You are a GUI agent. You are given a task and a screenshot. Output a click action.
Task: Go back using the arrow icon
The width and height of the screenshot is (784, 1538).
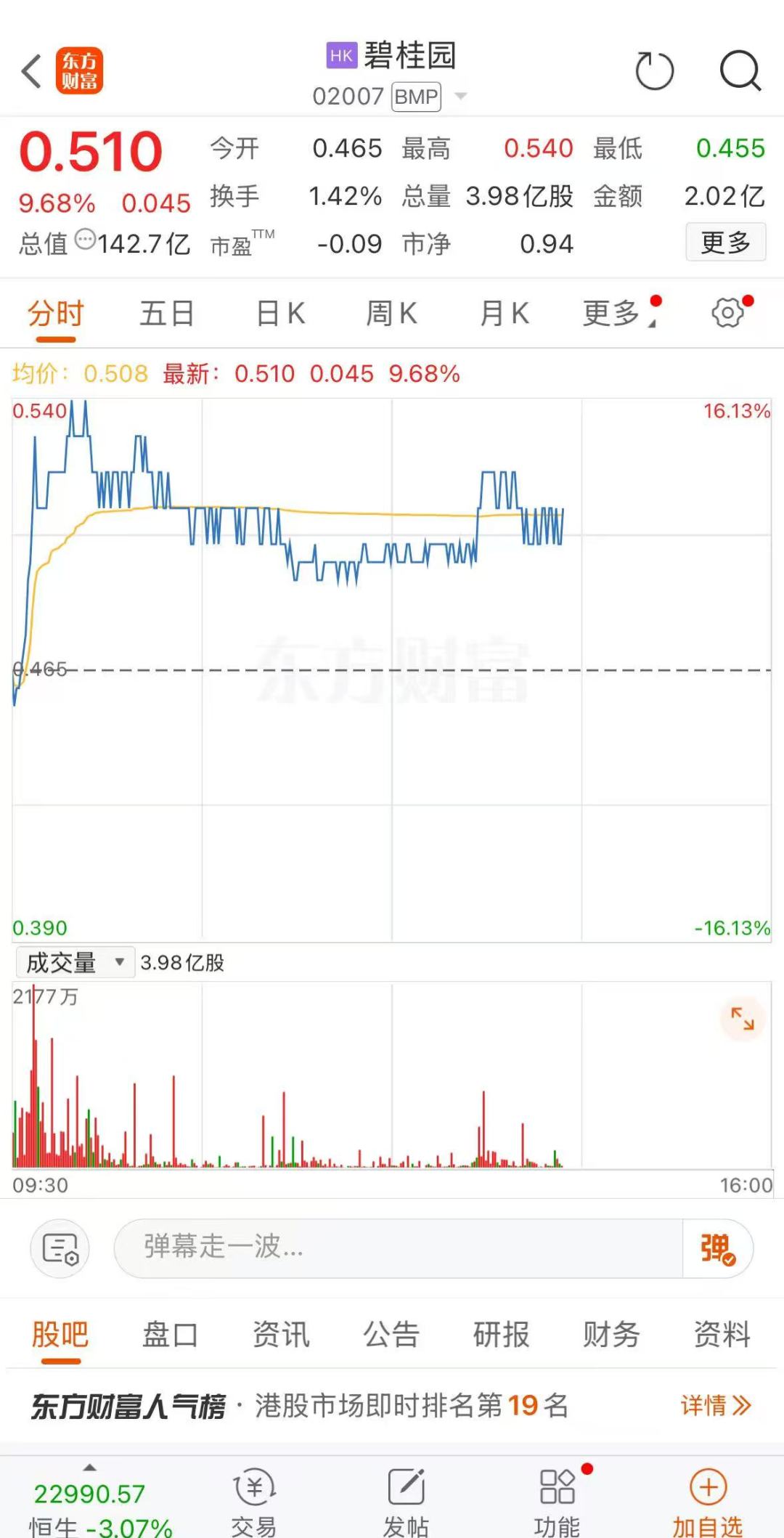pos(31,71)
